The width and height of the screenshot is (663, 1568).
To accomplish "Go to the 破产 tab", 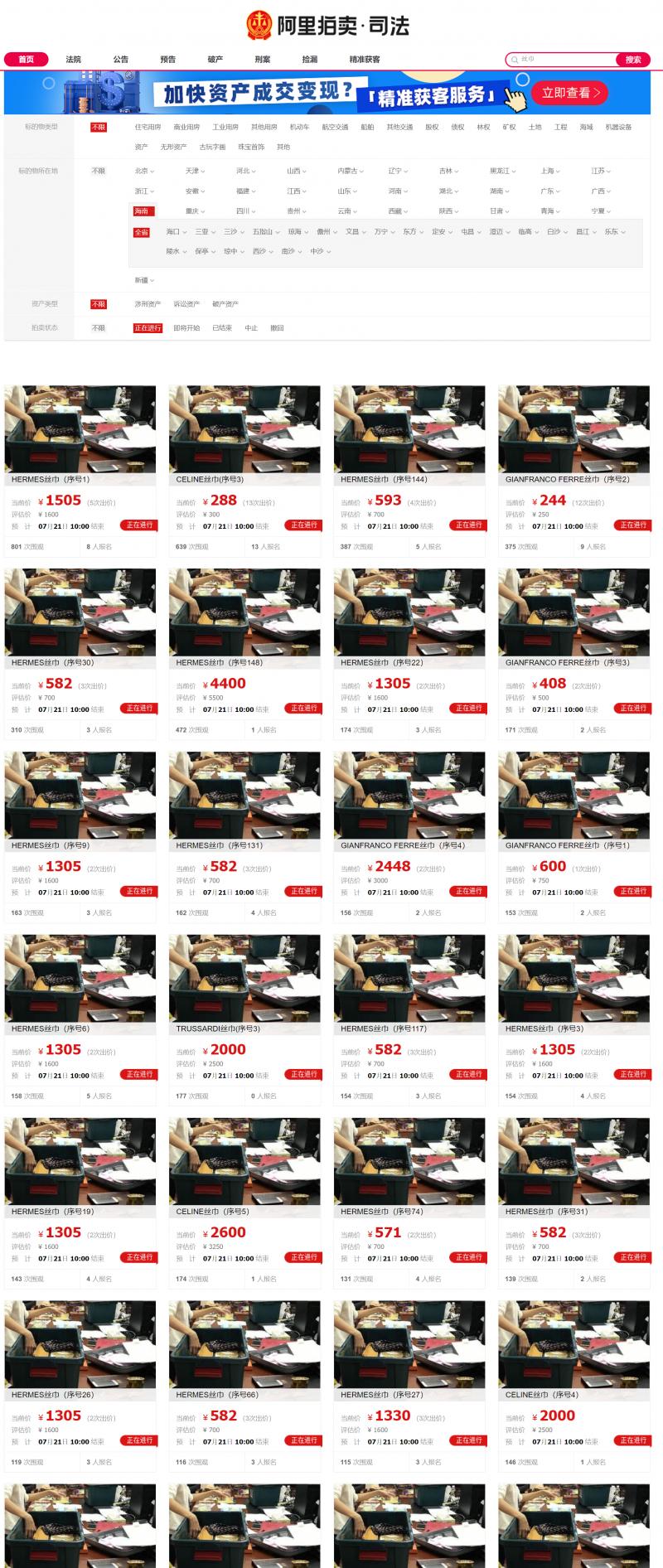I will coord(215,60).
